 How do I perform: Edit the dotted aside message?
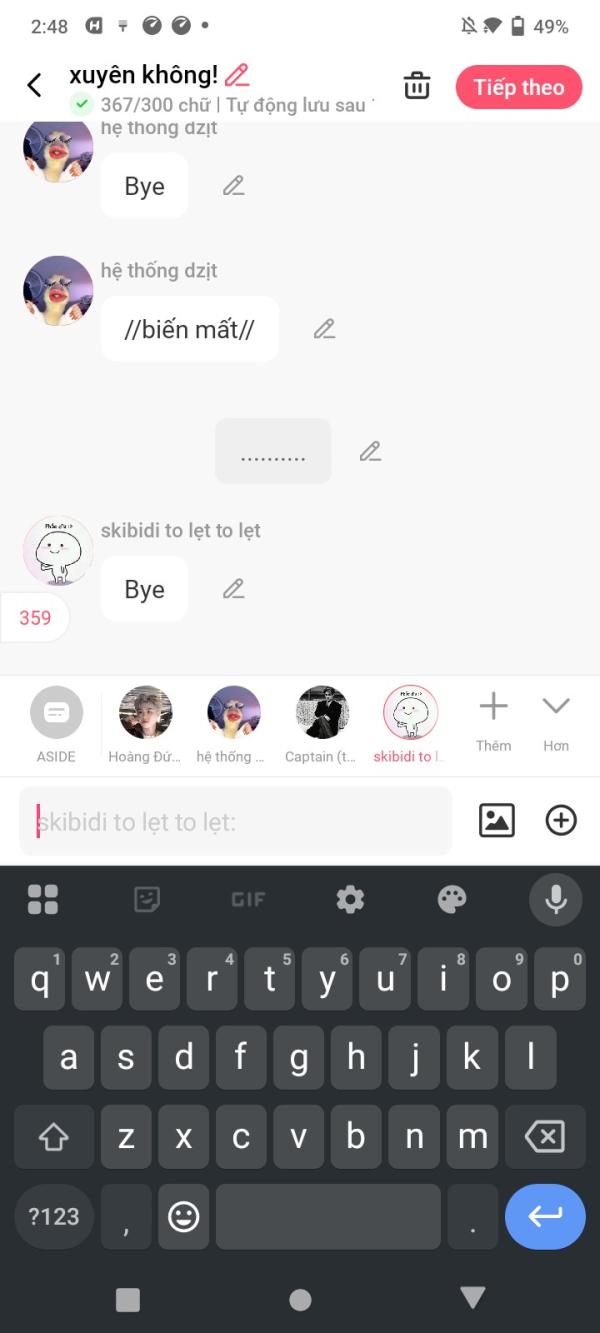(x=370, y=451)
